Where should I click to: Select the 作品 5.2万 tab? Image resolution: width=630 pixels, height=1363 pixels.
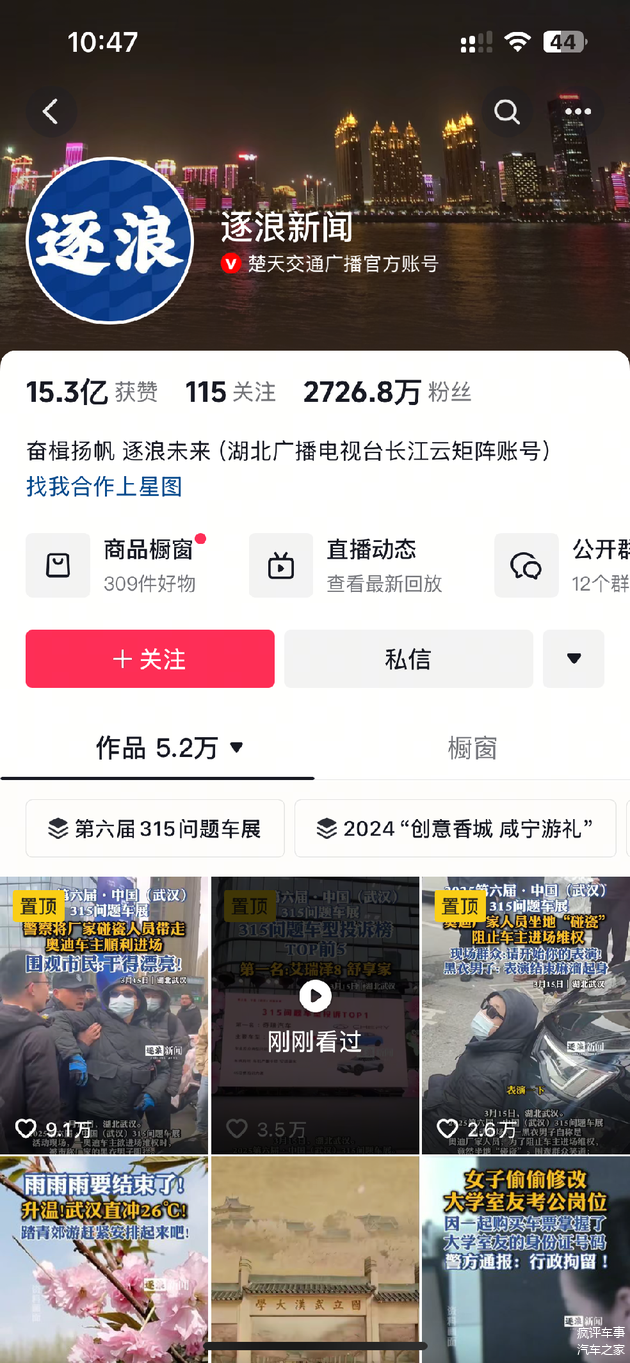pyautogui.click(x=158, y=748)
